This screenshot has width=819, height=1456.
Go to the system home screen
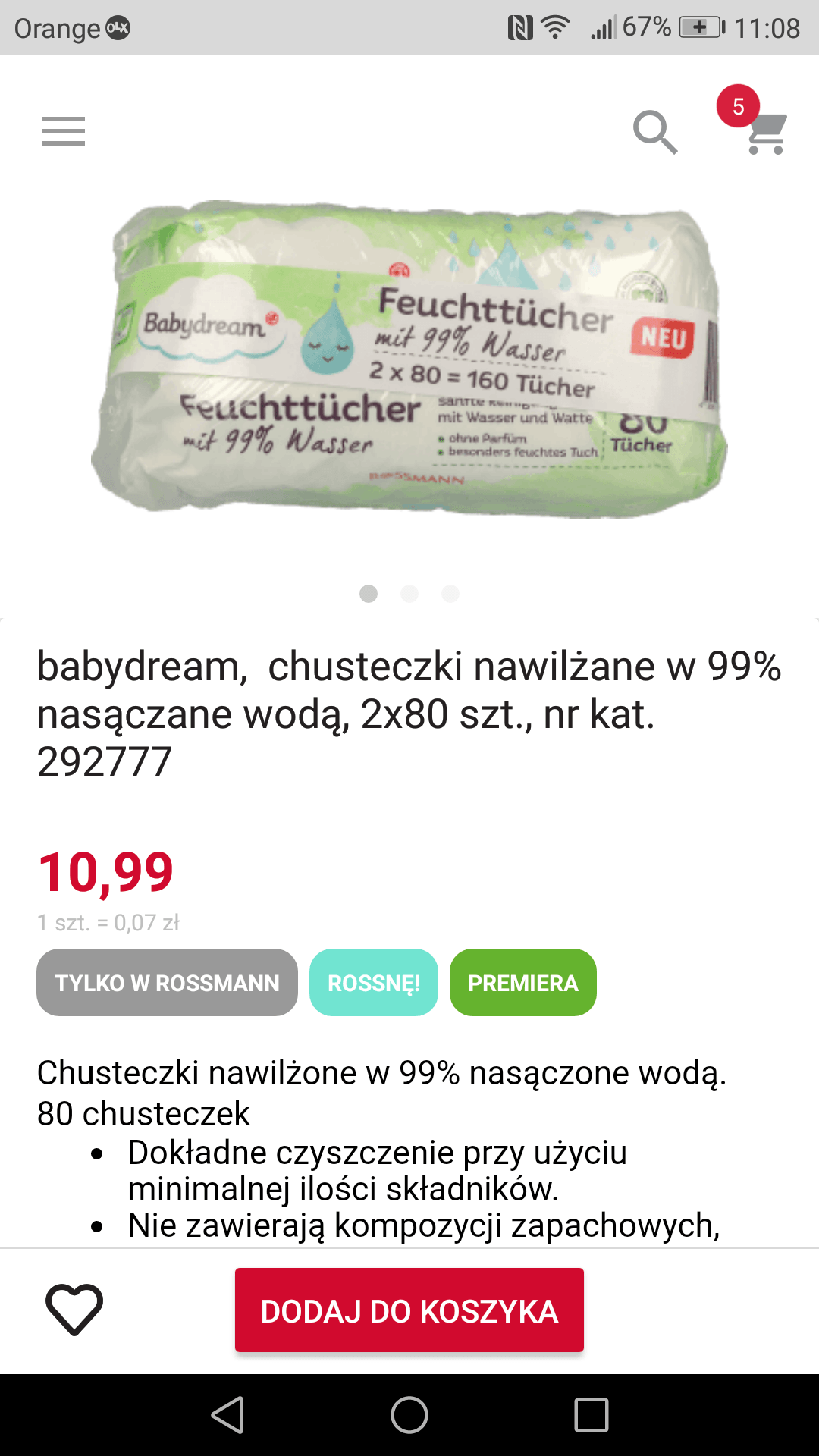coord(409,1415)
